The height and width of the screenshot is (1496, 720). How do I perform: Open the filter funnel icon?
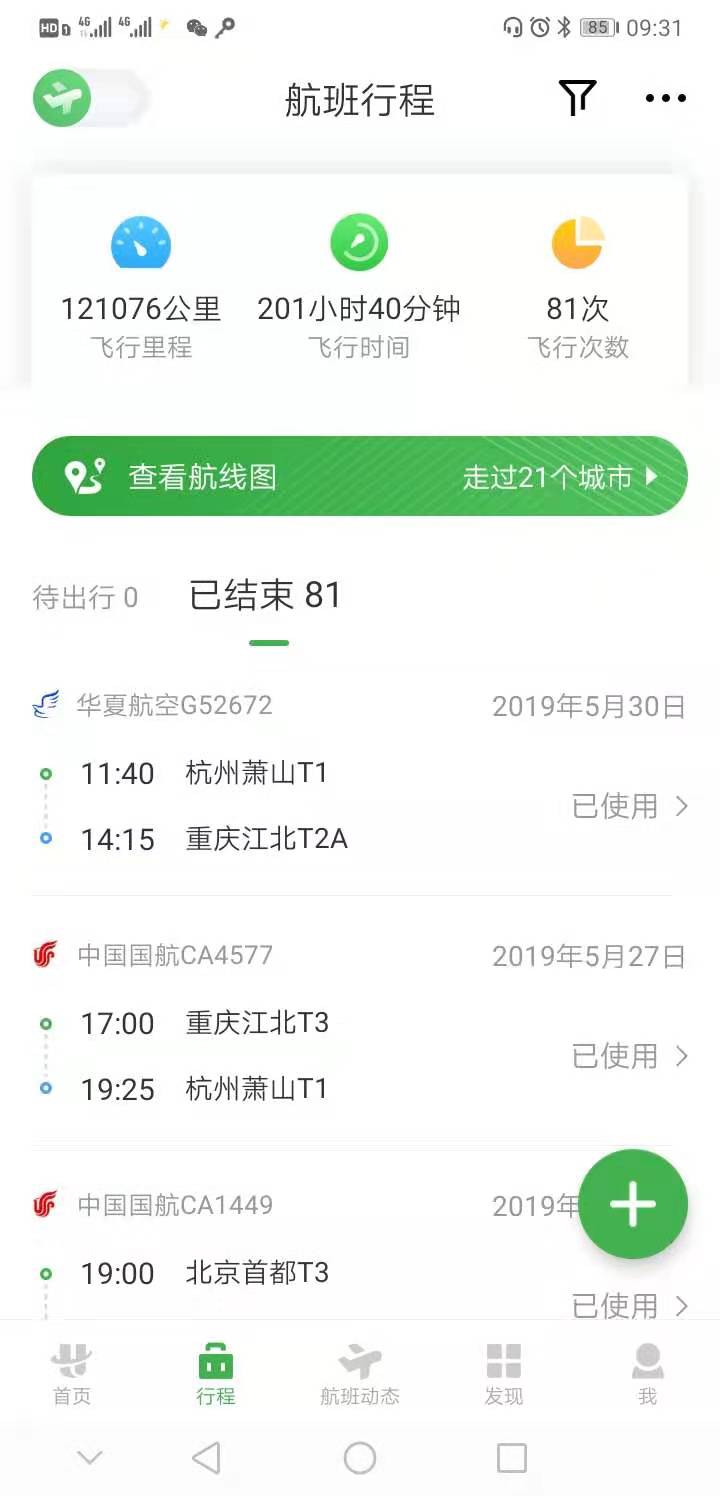tap(577, 98)
